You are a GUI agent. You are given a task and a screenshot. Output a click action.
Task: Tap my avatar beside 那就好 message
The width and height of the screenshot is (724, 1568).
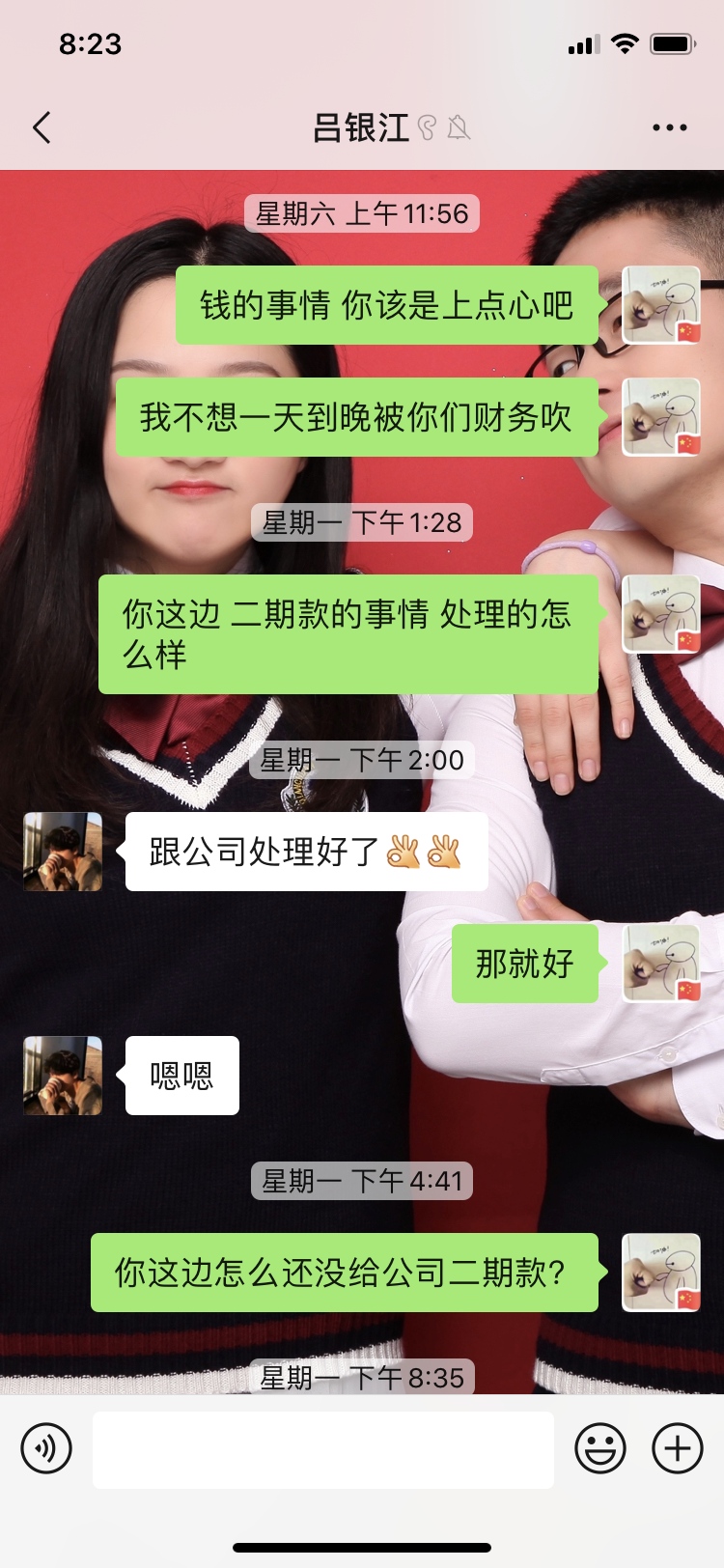tap(661, 964)
